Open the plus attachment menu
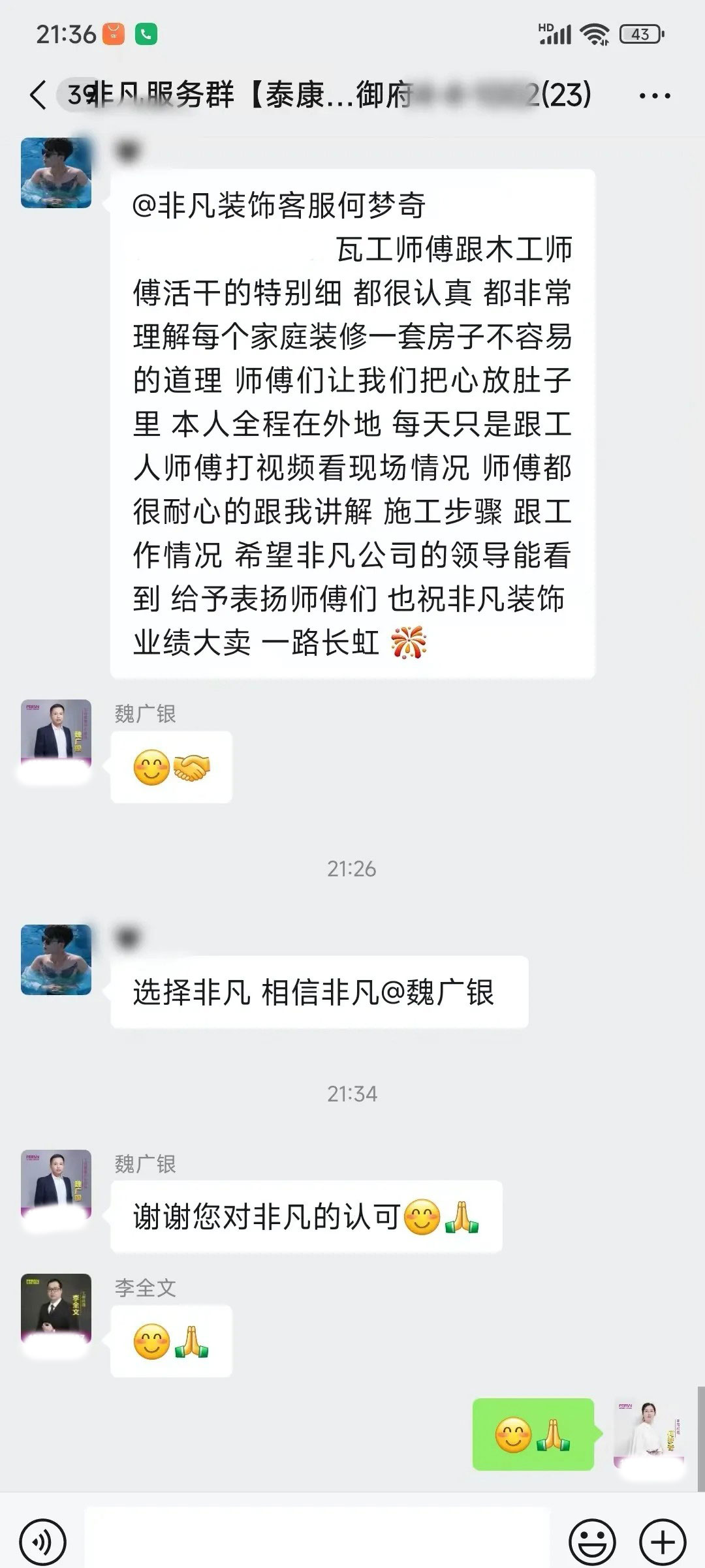This screenshot has height=1568, width=705. pyautogui.click(x=663, y=1543)
